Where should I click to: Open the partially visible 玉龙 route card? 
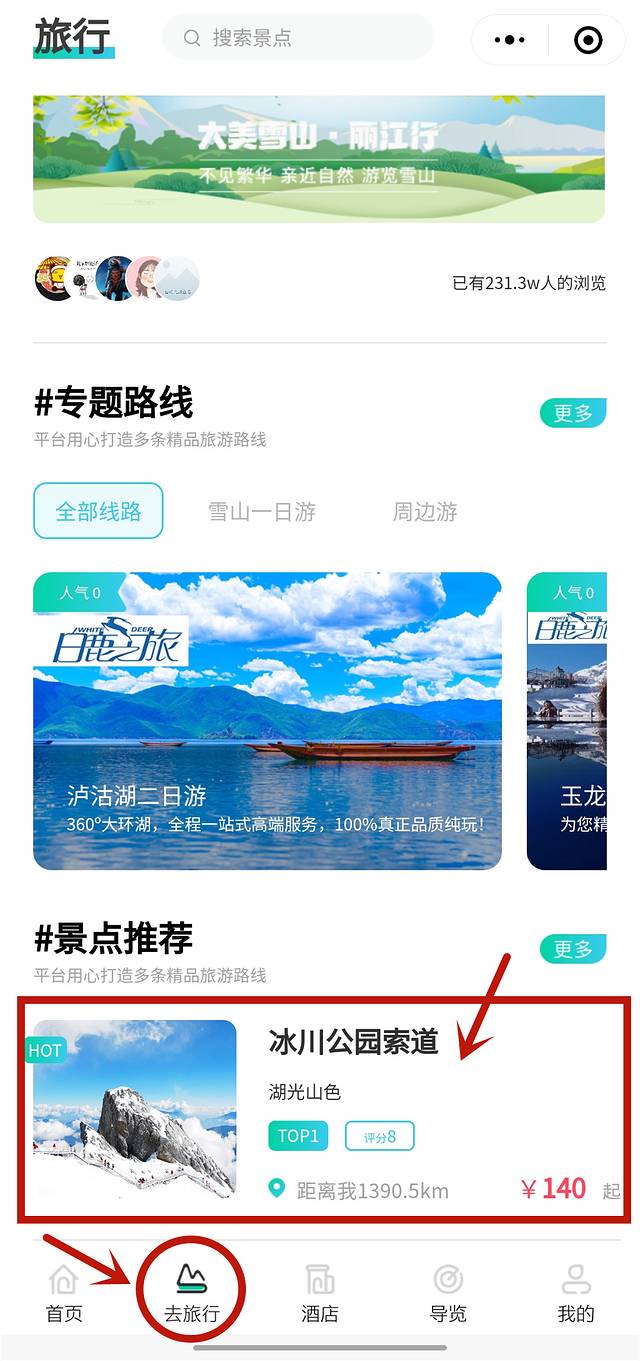pos(567,720)
